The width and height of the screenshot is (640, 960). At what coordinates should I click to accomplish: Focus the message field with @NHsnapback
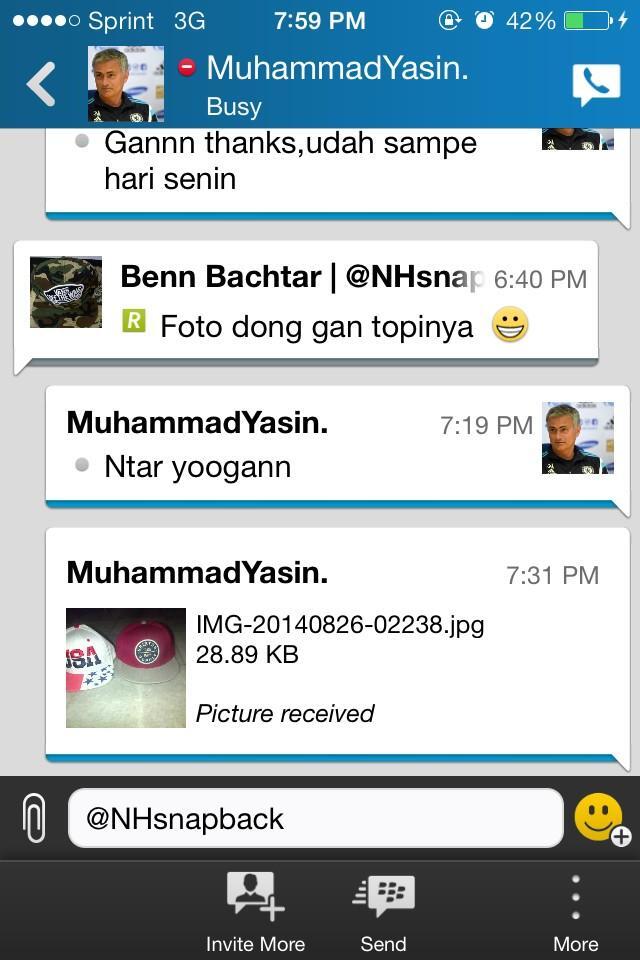(315, 819)
